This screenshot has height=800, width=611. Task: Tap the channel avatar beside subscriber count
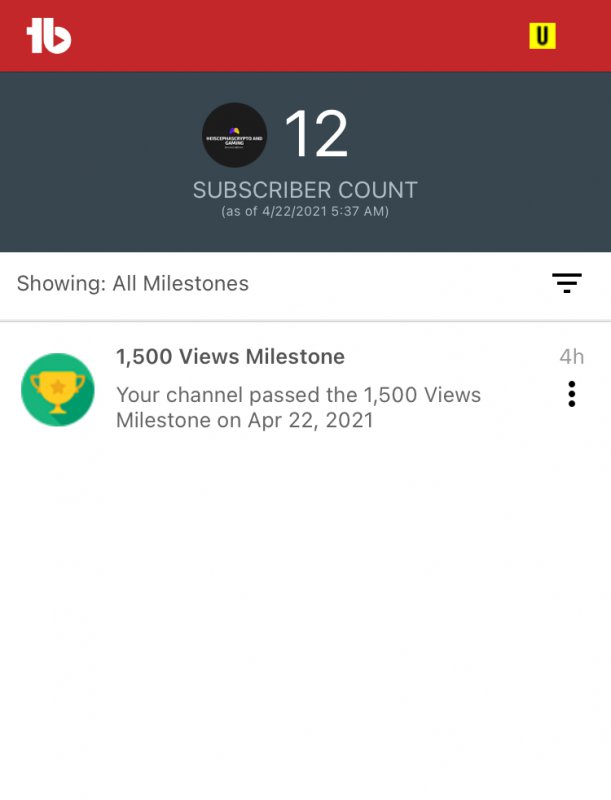pos(235,135)
